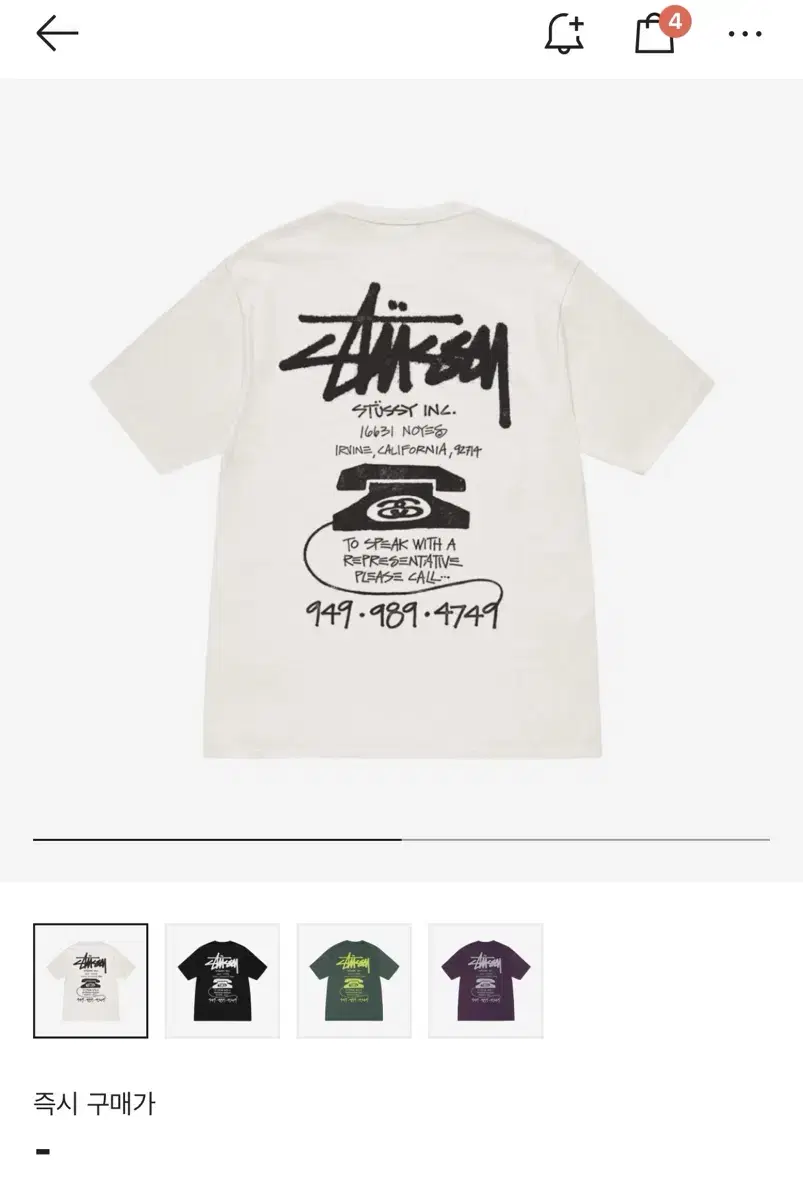Select the purple colorway thumbnail

(x=485, y=978)
